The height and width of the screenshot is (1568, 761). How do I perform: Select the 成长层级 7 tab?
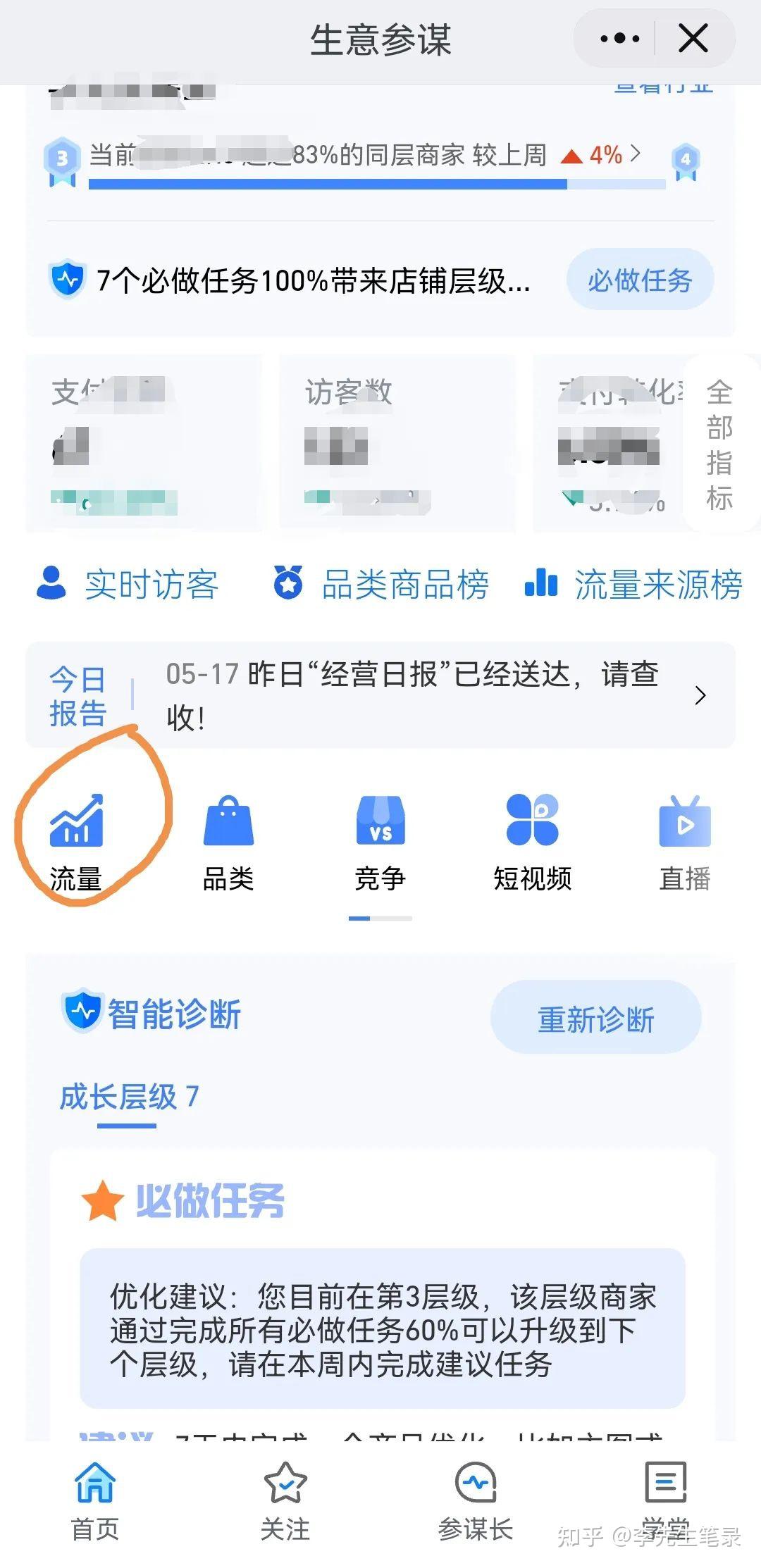[128, 1097]
